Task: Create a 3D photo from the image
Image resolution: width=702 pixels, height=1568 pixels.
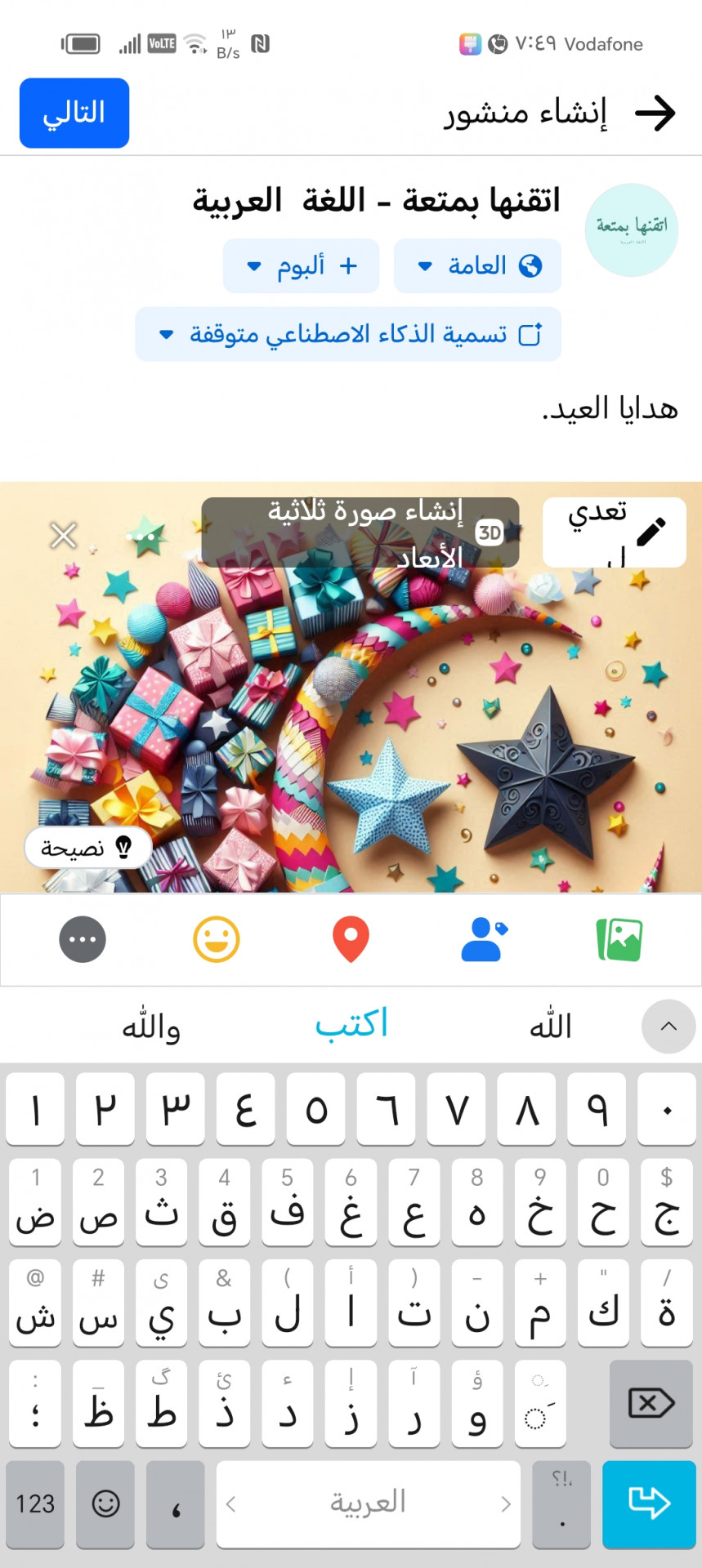Action: click(360, 532)
